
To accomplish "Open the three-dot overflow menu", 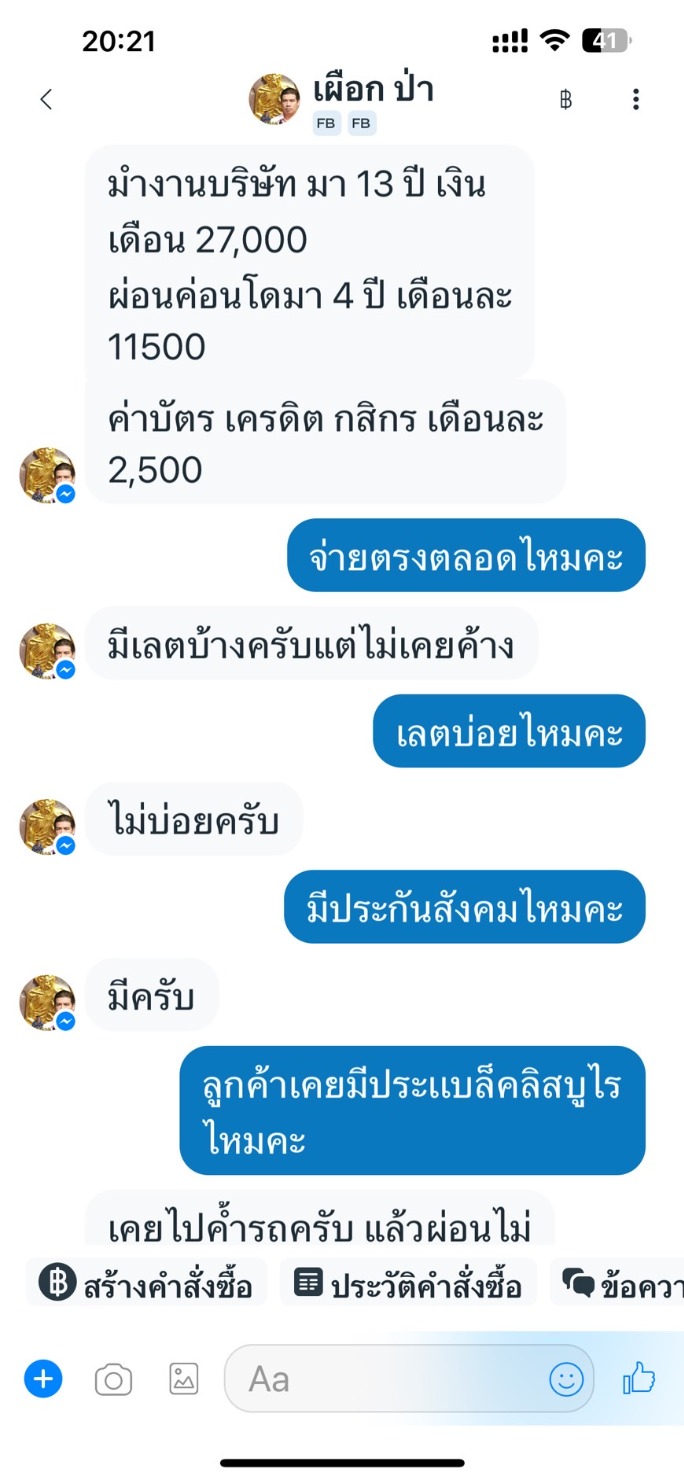I will coord(636,99).
